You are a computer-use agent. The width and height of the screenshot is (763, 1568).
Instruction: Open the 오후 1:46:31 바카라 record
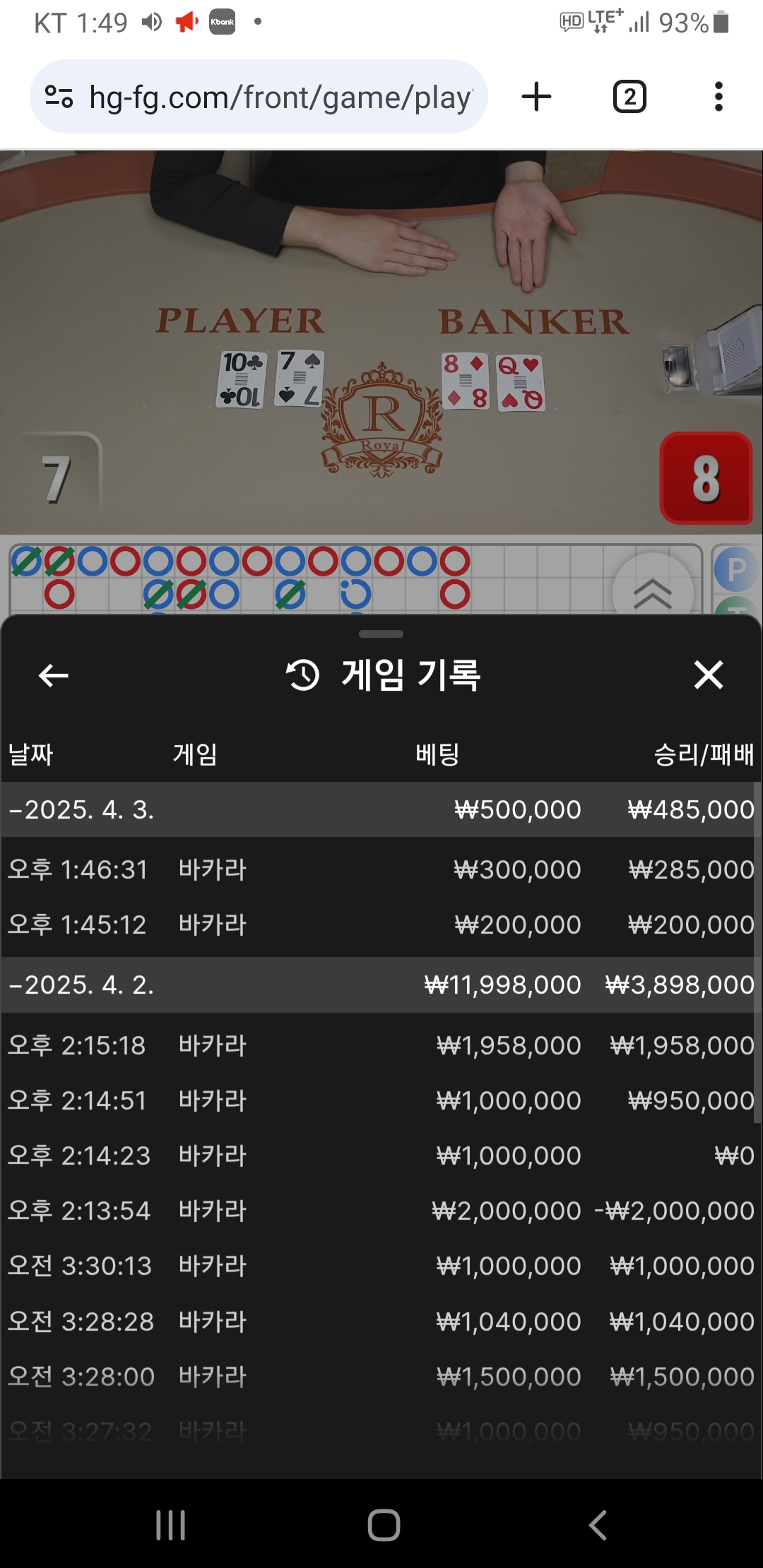(x=381, y=869)
